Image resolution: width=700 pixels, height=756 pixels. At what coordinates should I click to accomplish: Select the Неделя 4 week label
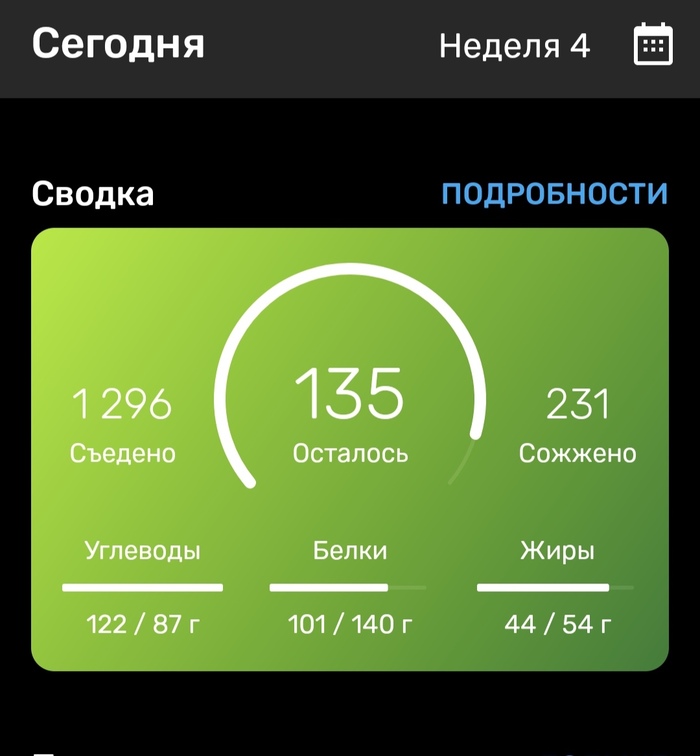tap(514, 46)
